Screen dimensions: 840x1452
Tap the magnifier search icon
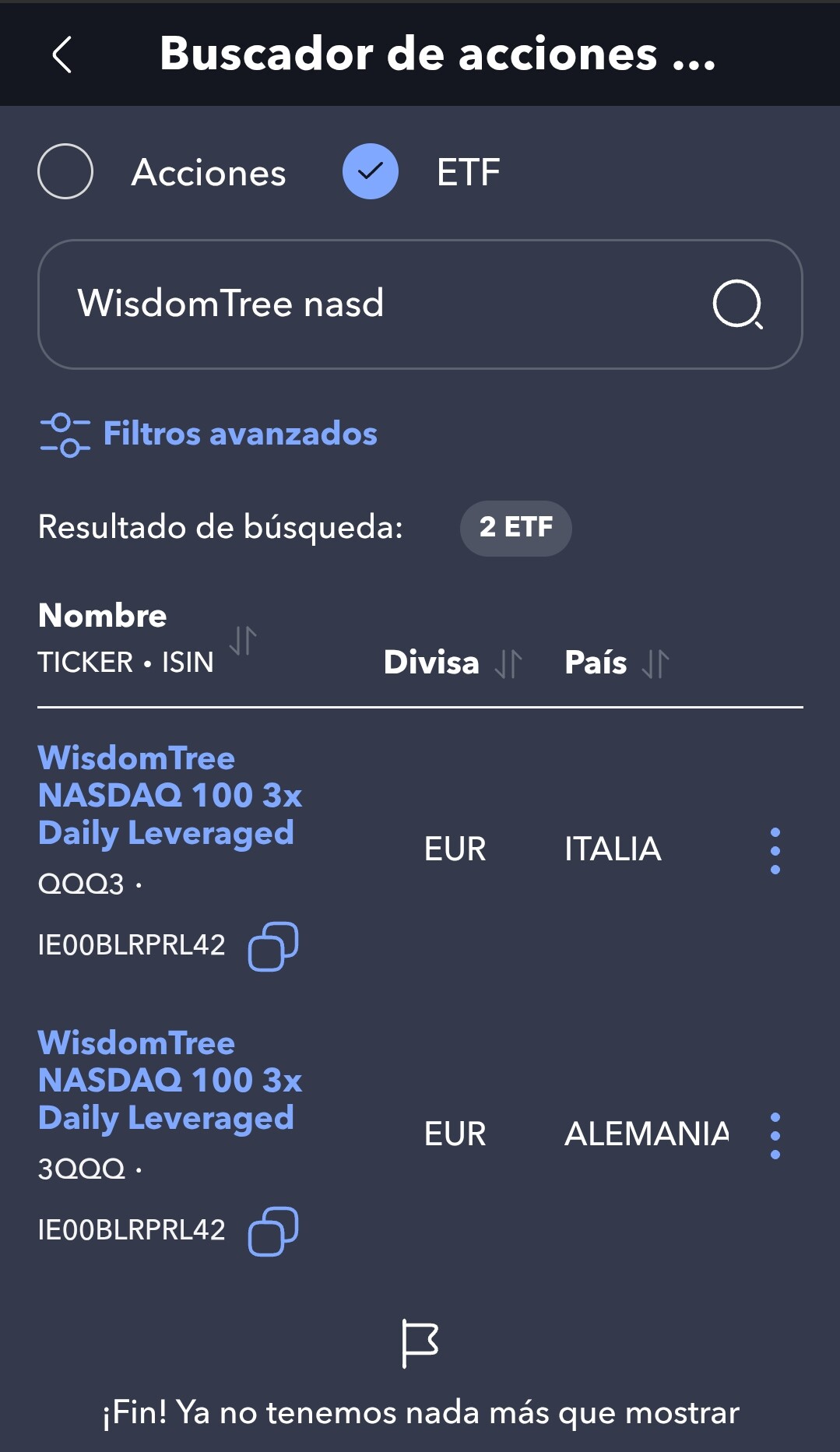click(x=737, y=304)
